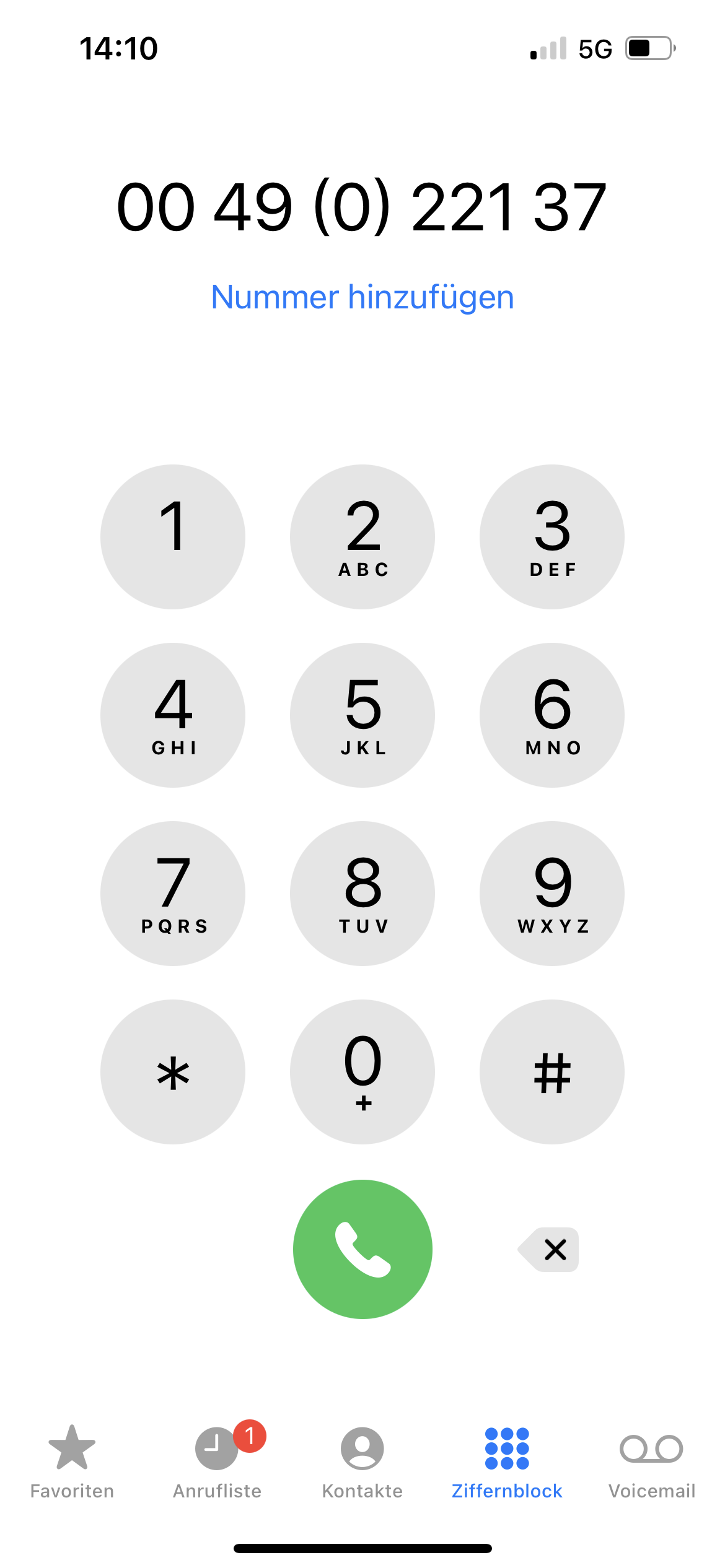Switch to the Favoriten tab
The width and height of the screenshot is (725, 1568).
72,1461
